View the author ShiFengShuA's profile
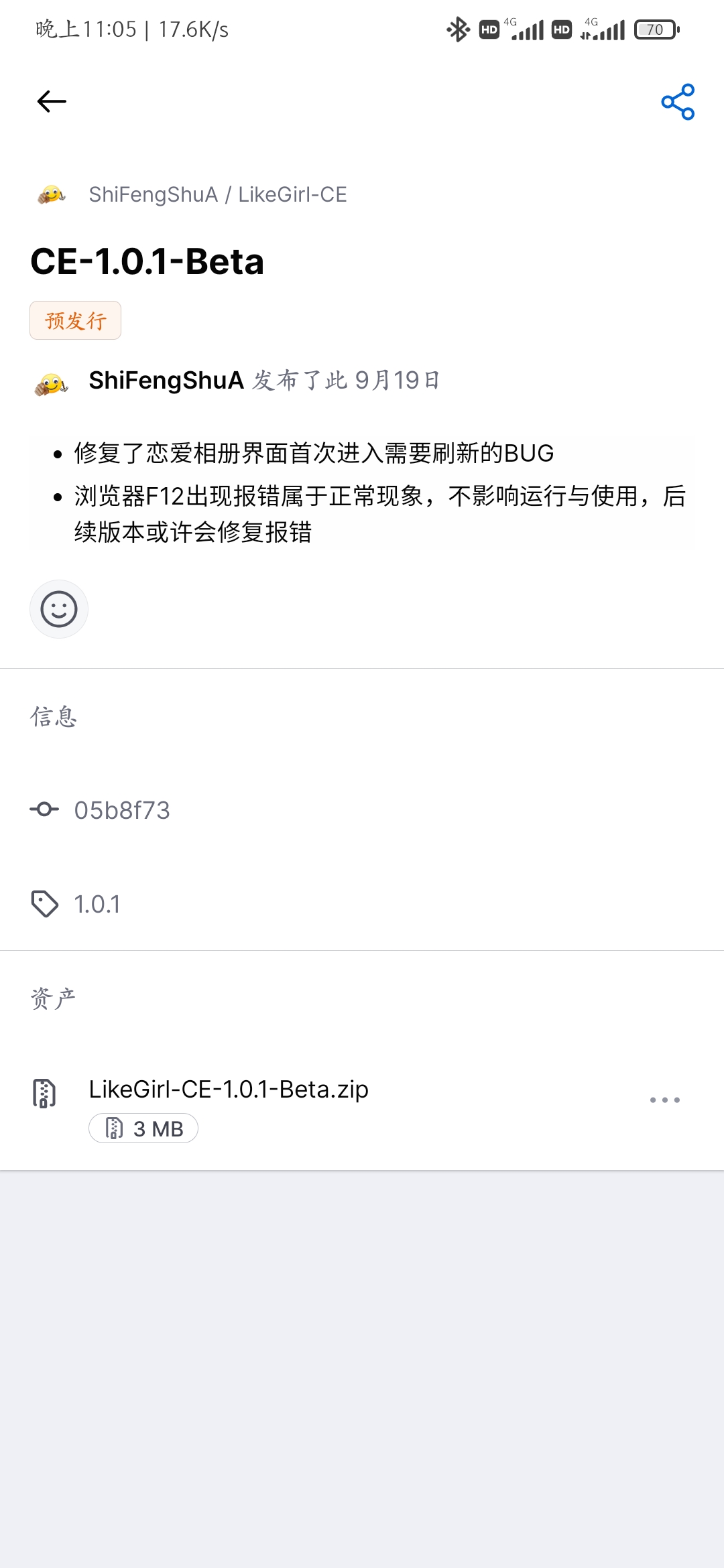The height and width of the screenshot is (1568, 724). point(166,381)
